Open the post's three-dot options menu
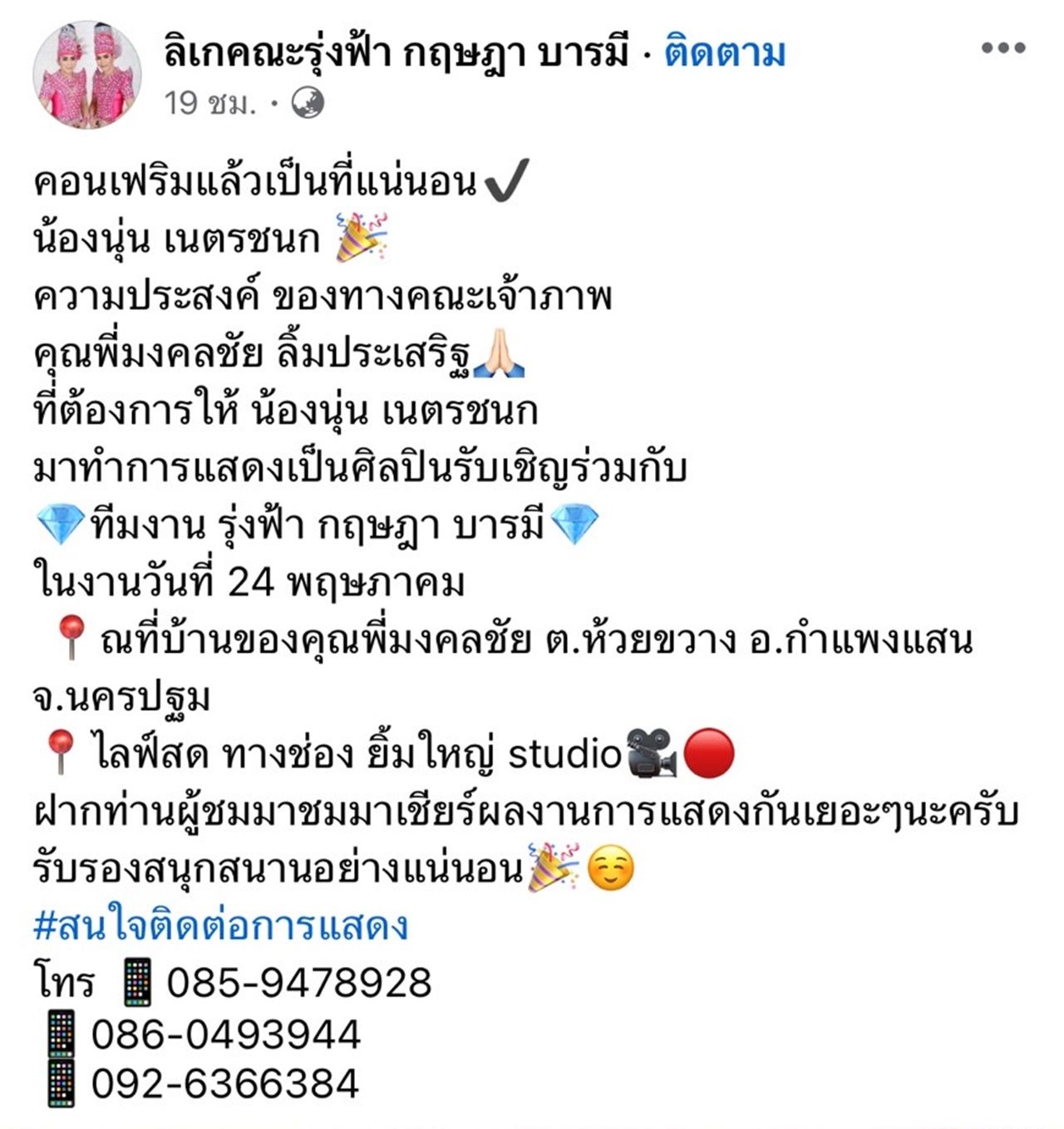1064x1129 pixels. pyautogui.click(x=1002, y=48)
